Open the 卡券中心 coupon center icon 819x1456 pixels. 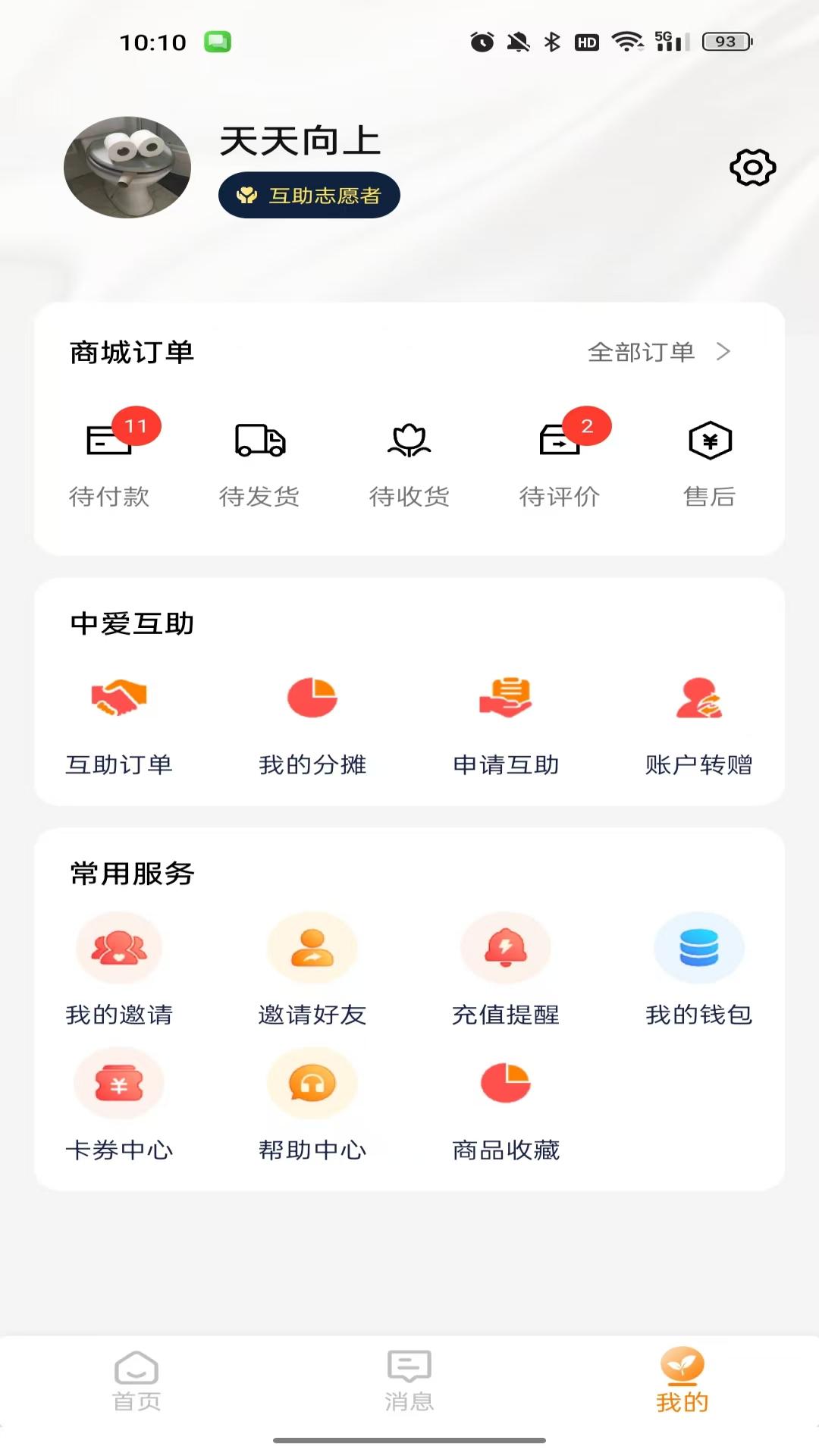tap(119, 1083)
